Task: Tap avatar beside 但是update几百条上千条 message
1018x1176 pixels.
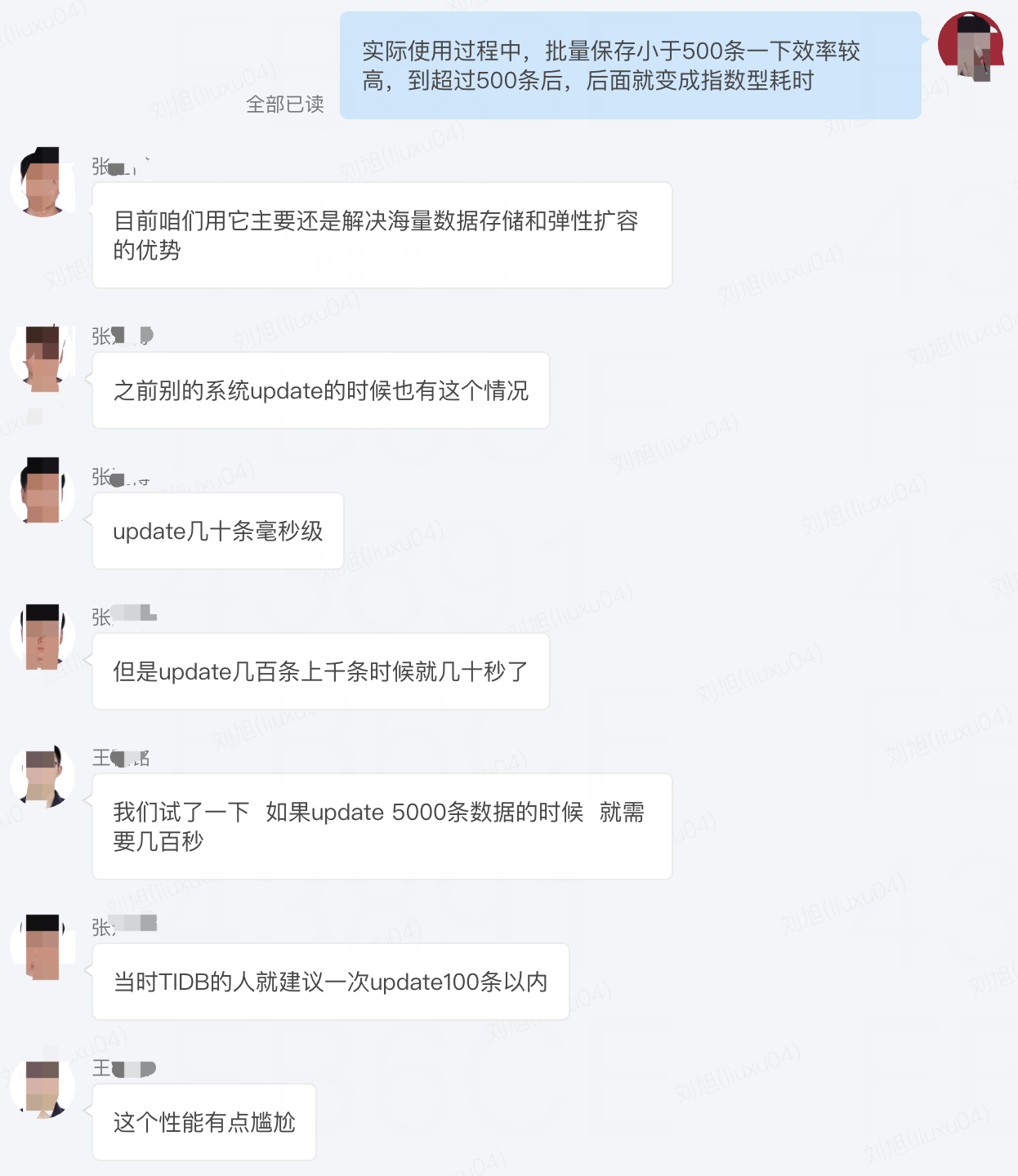Action: [42, 637]
